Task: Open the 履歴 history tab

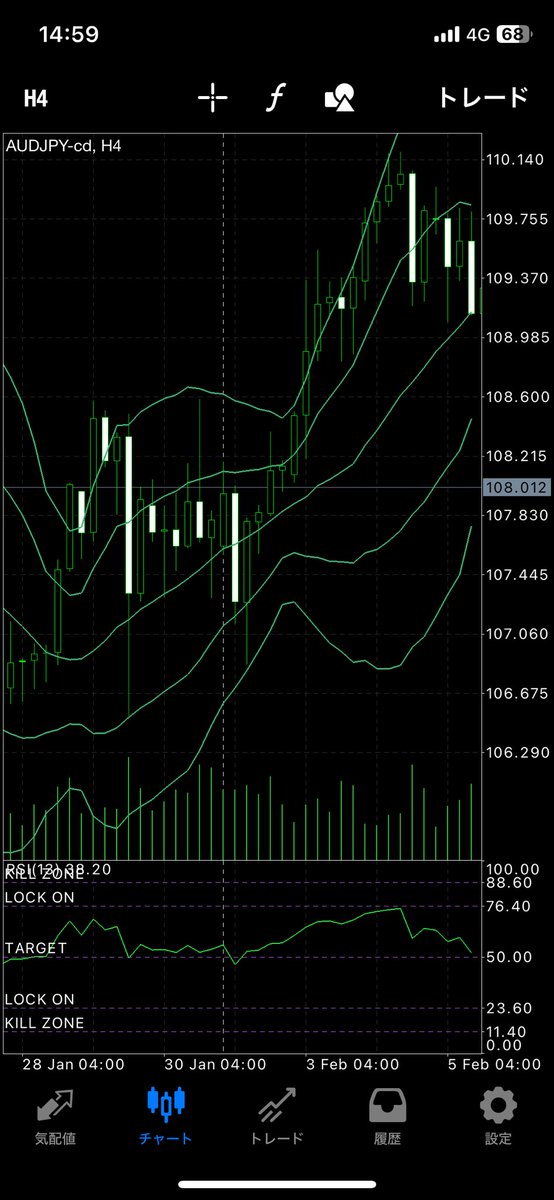Action: pyautogui.click(x=387, y=1117)
